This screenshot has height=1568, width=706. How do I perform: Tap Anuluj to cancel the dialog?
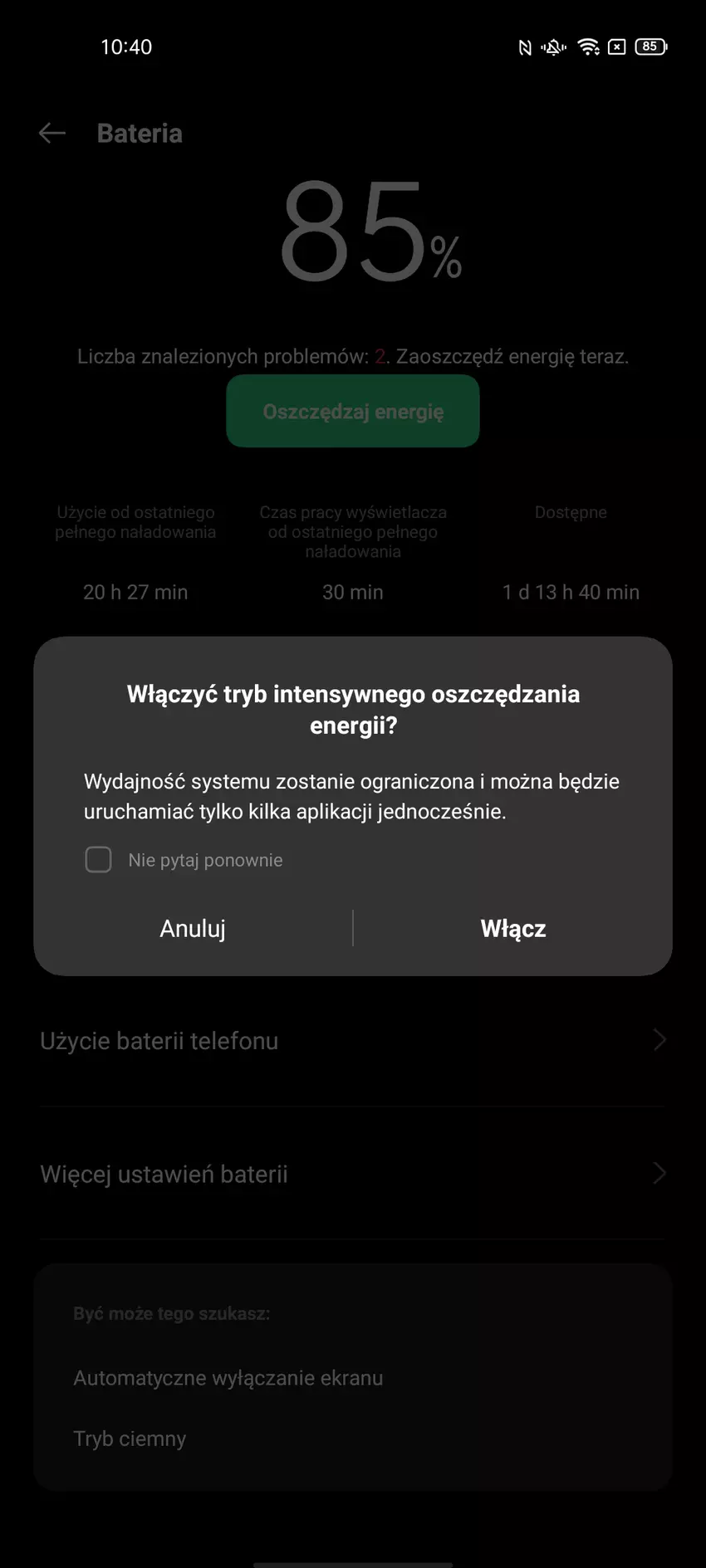[x=193, y=928]
